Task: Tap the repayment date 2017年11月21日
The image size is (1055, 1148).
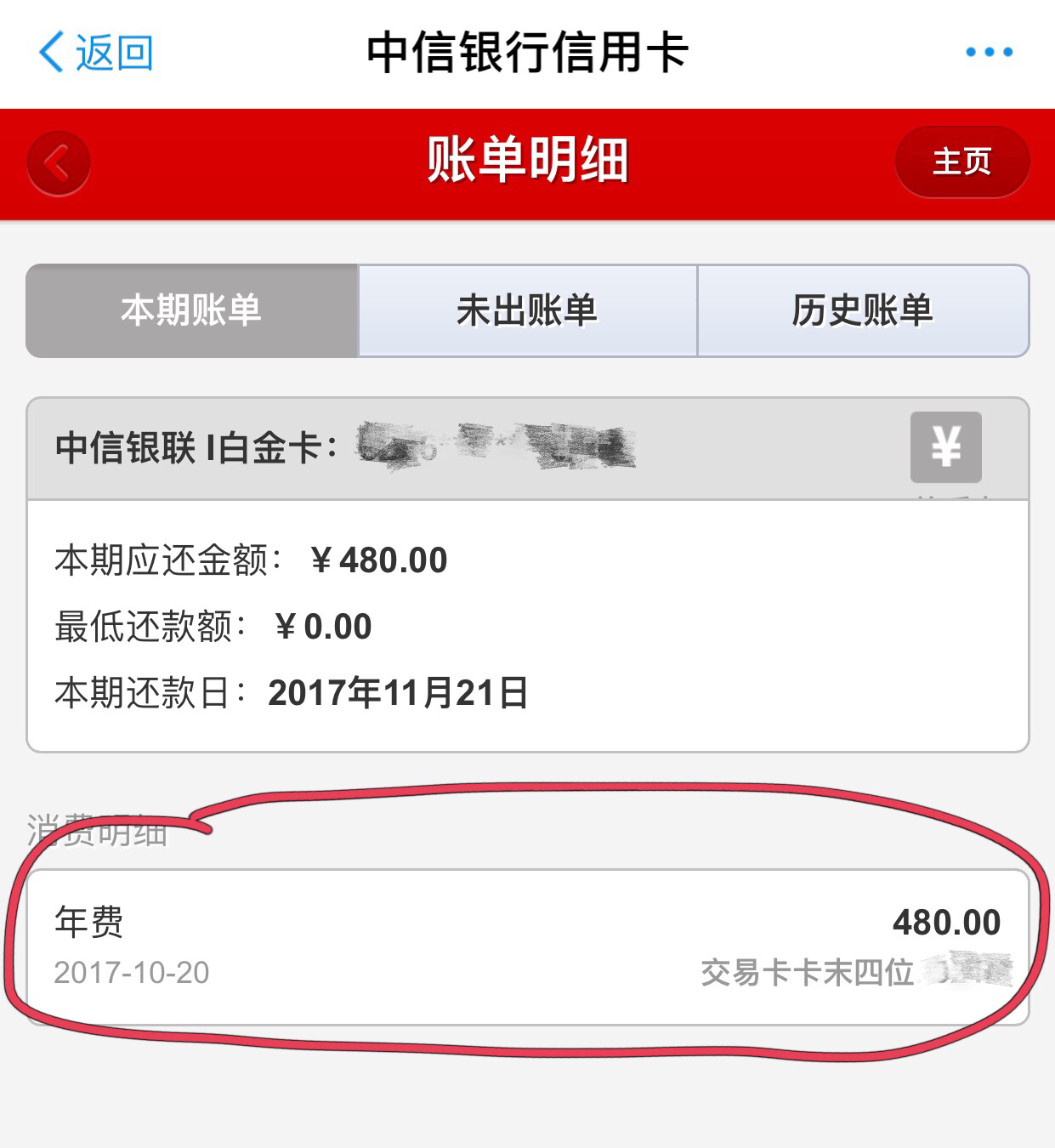Action: coord(399,694)
